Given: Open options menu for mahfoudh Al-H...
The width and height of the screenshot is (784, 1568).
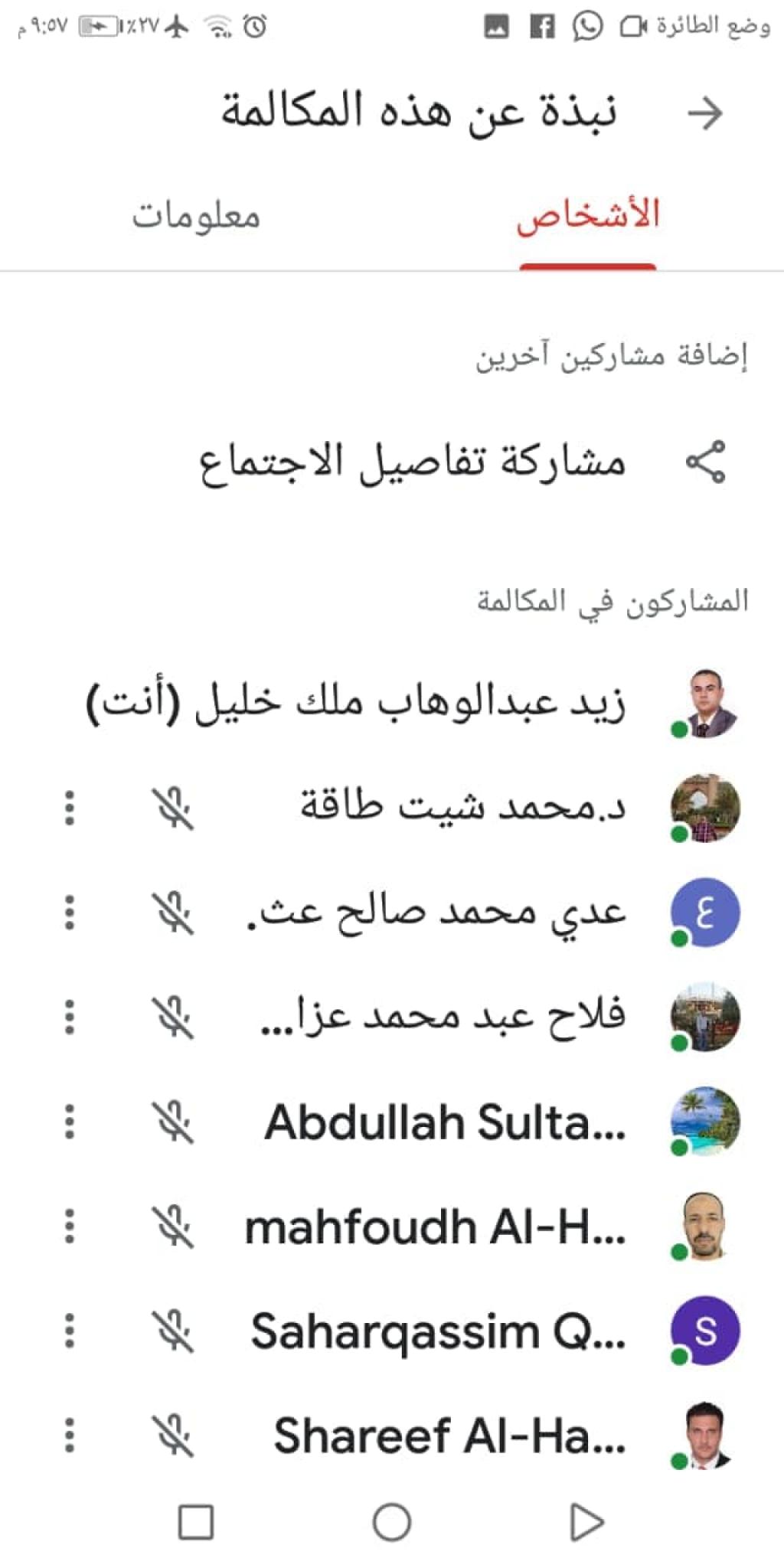Looking at the screenshot, I should [70, 1226].
